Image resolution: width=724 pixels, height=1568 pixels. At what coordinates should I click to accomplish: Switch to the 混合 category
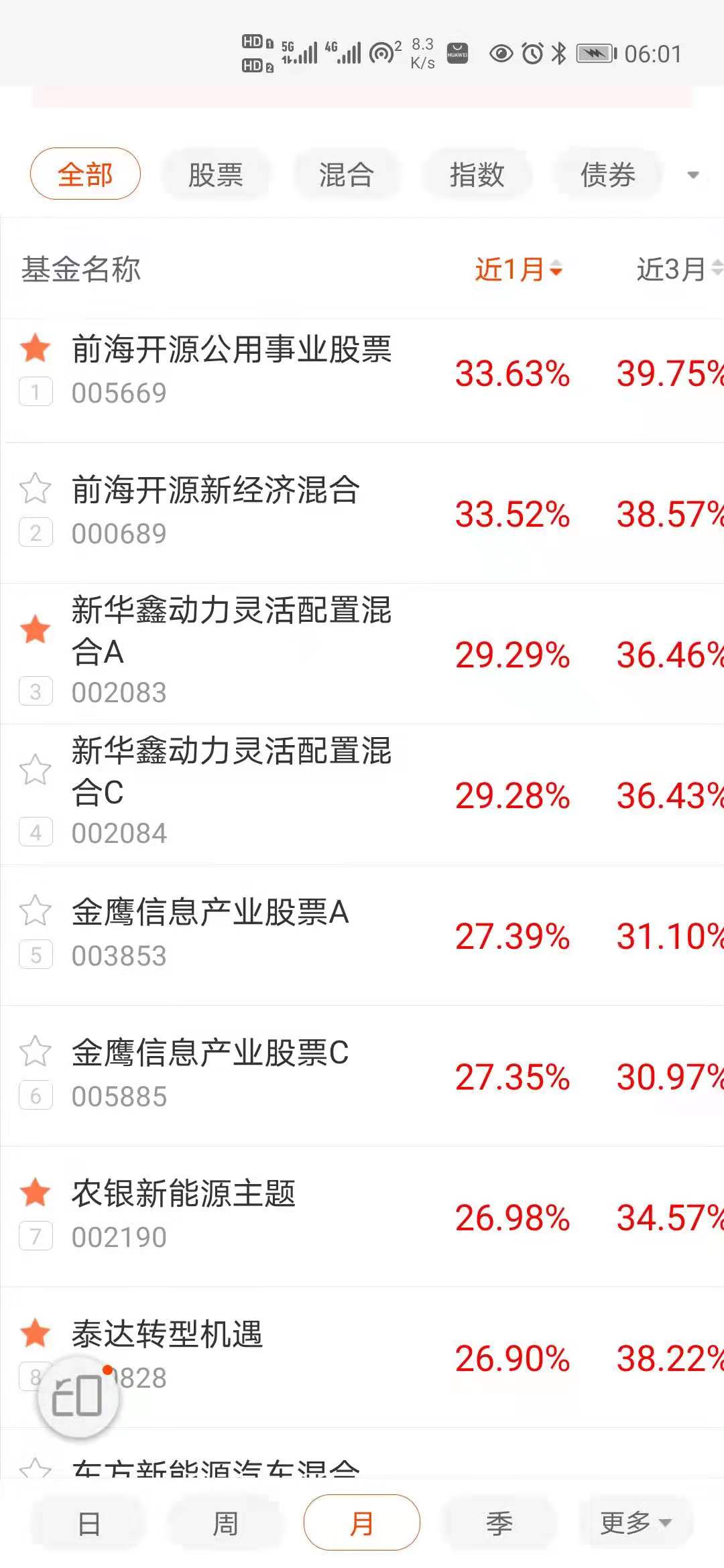click(x=346, y=174)
